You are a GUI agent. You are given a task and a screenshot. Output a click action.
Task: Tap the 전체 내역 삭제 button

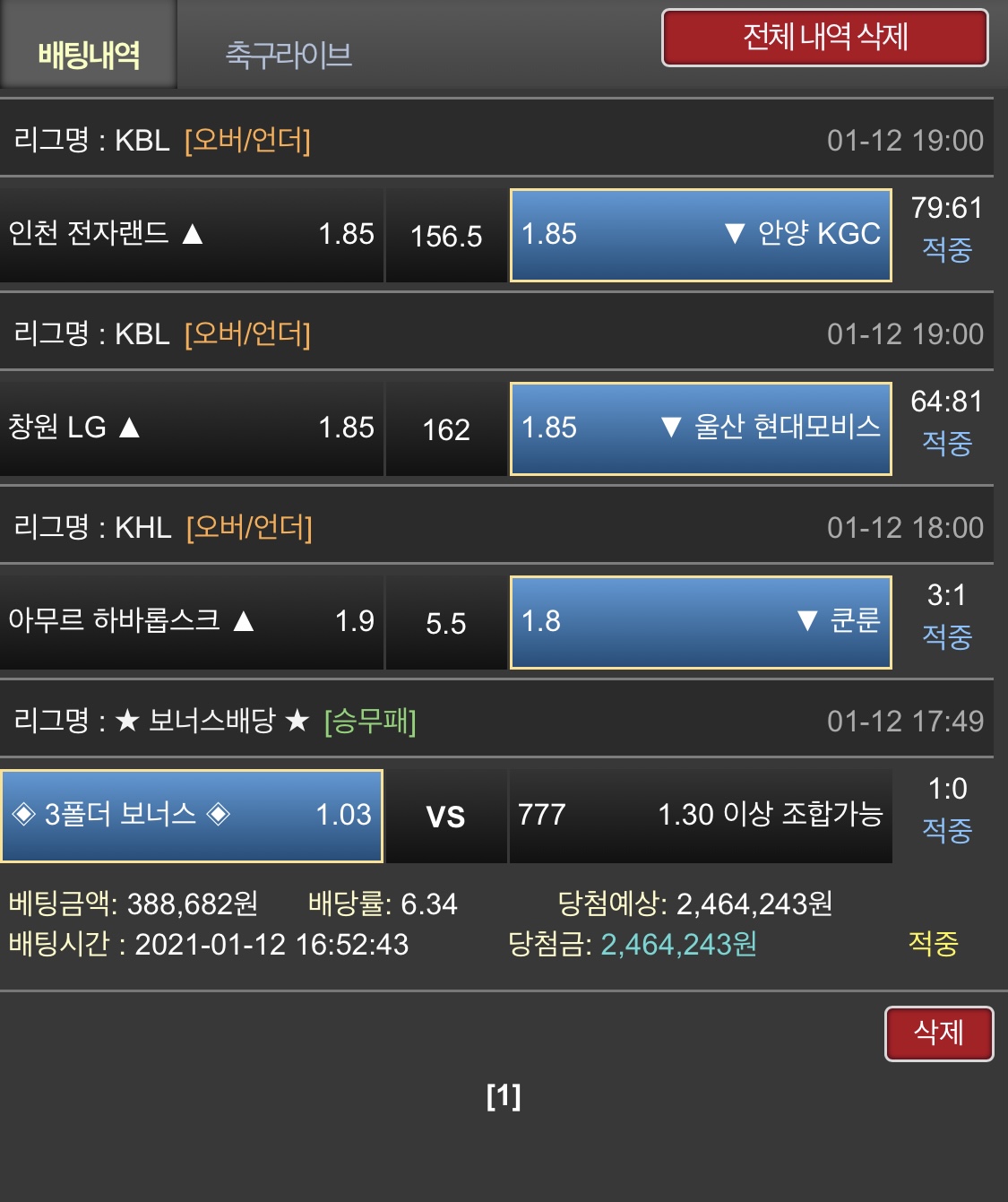point(824,38)
